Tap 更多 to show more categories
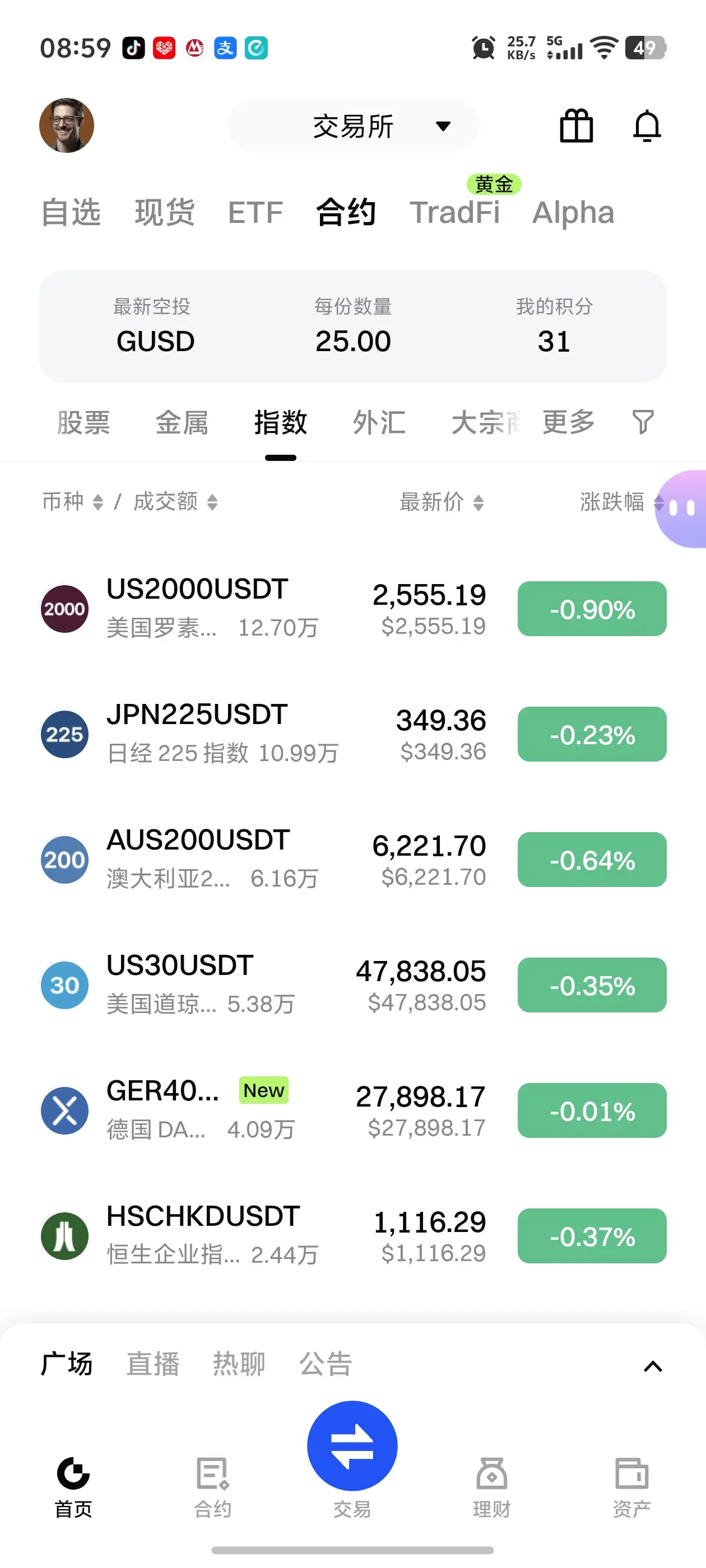 [x=568, y=422]
